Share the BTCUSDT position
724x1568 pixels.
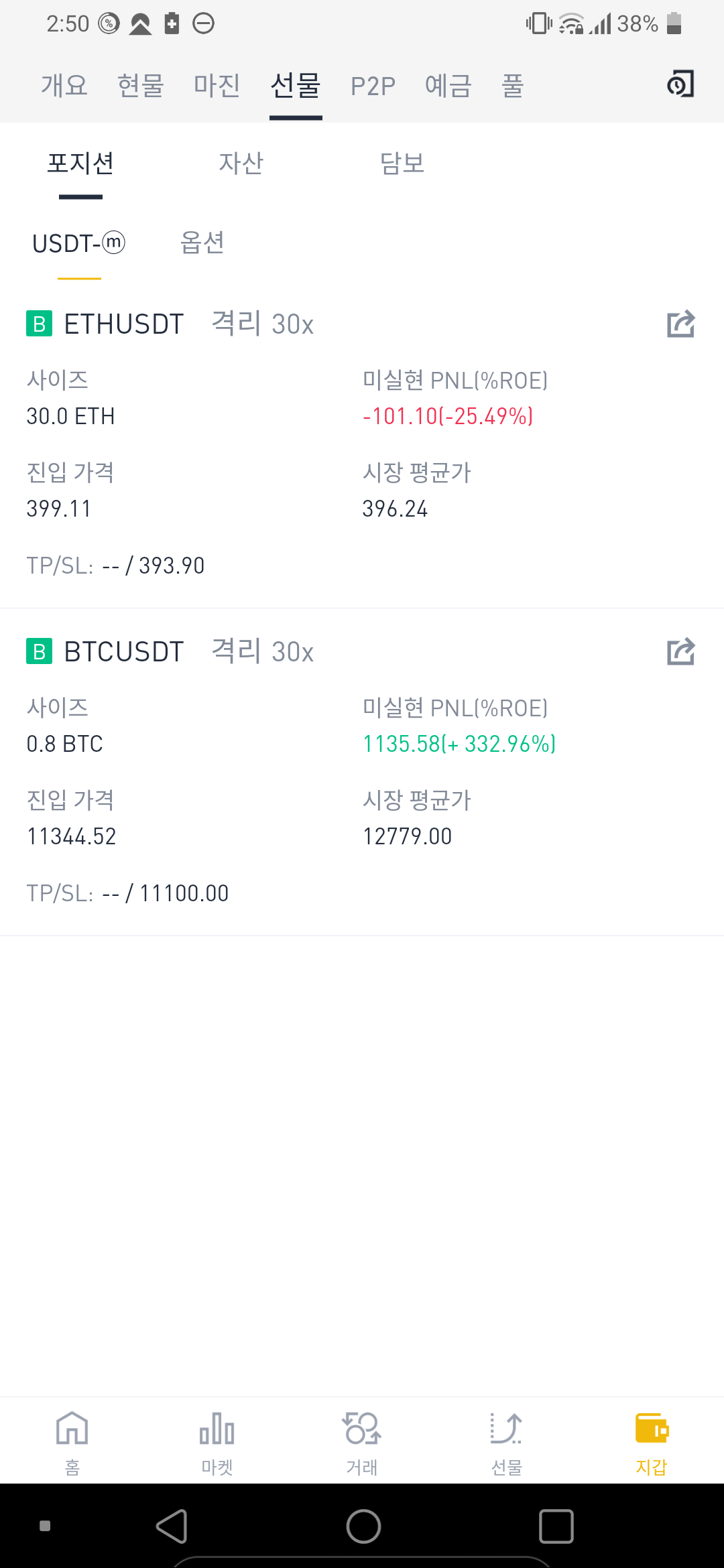coord(680,651)
